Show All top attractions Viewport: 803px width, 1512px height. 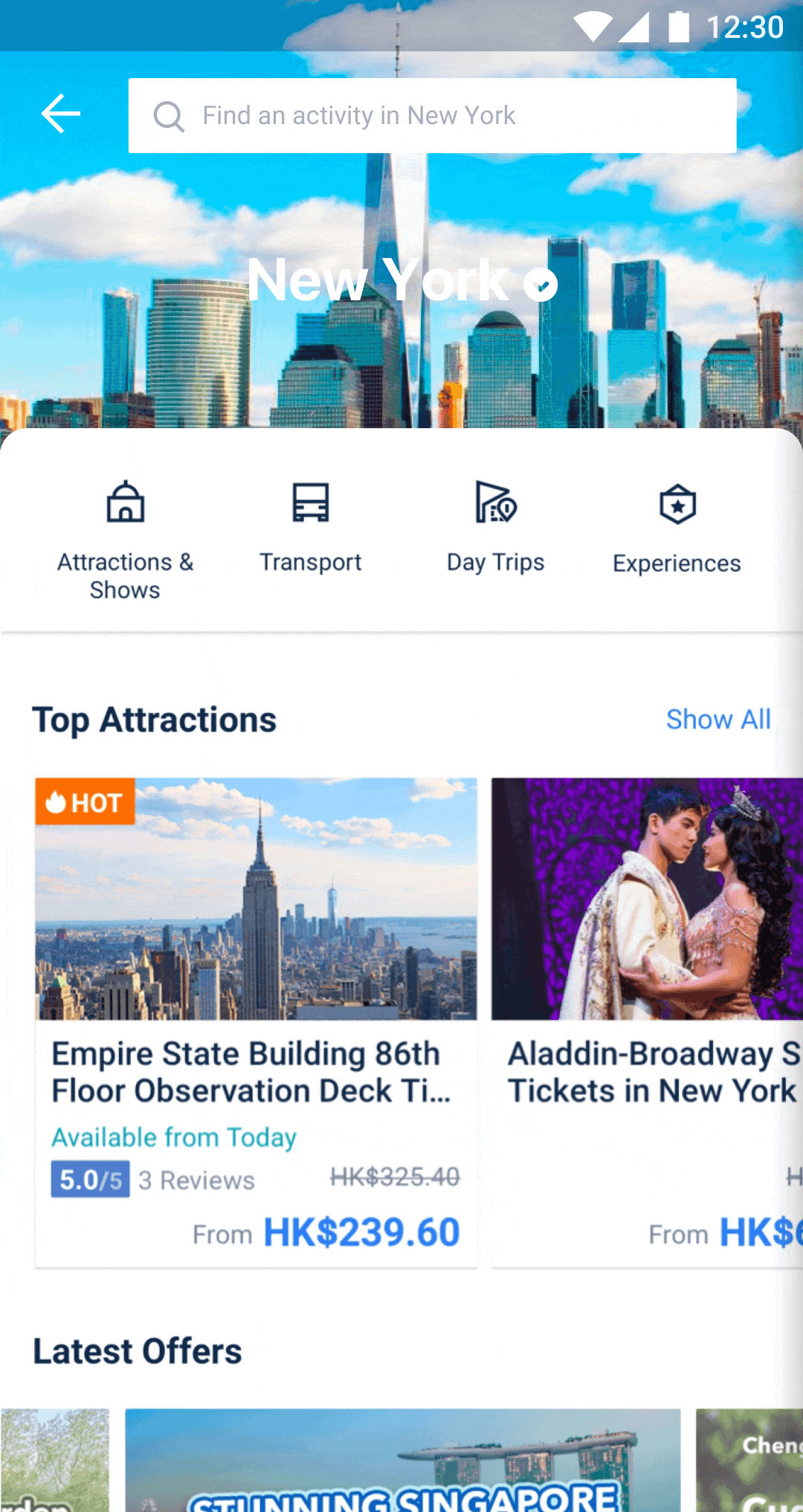(717, 719)
